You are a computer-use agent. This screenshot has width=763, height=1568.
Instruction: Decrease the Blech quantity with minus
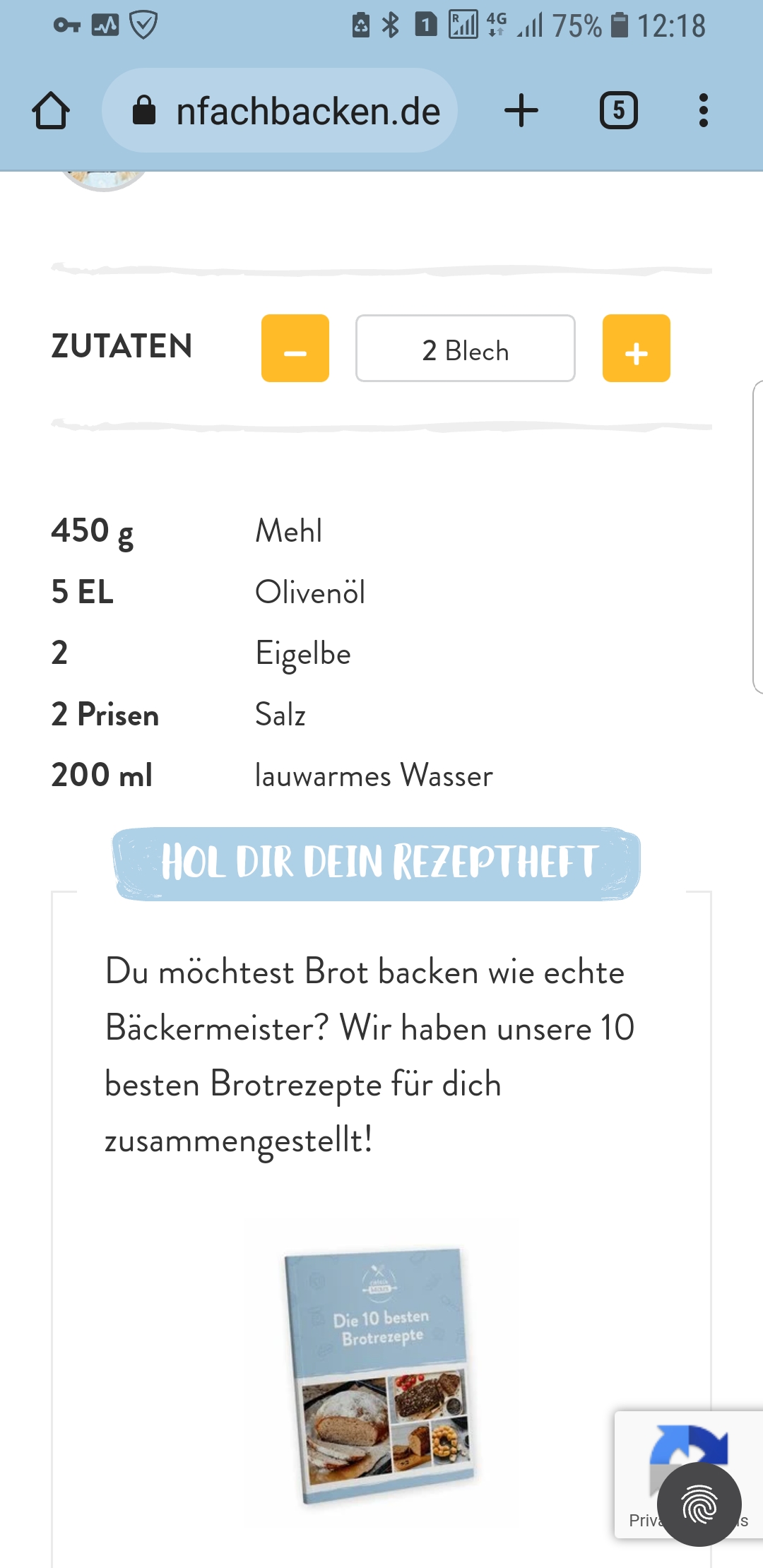pyautogui.click(x=295, y=349)
